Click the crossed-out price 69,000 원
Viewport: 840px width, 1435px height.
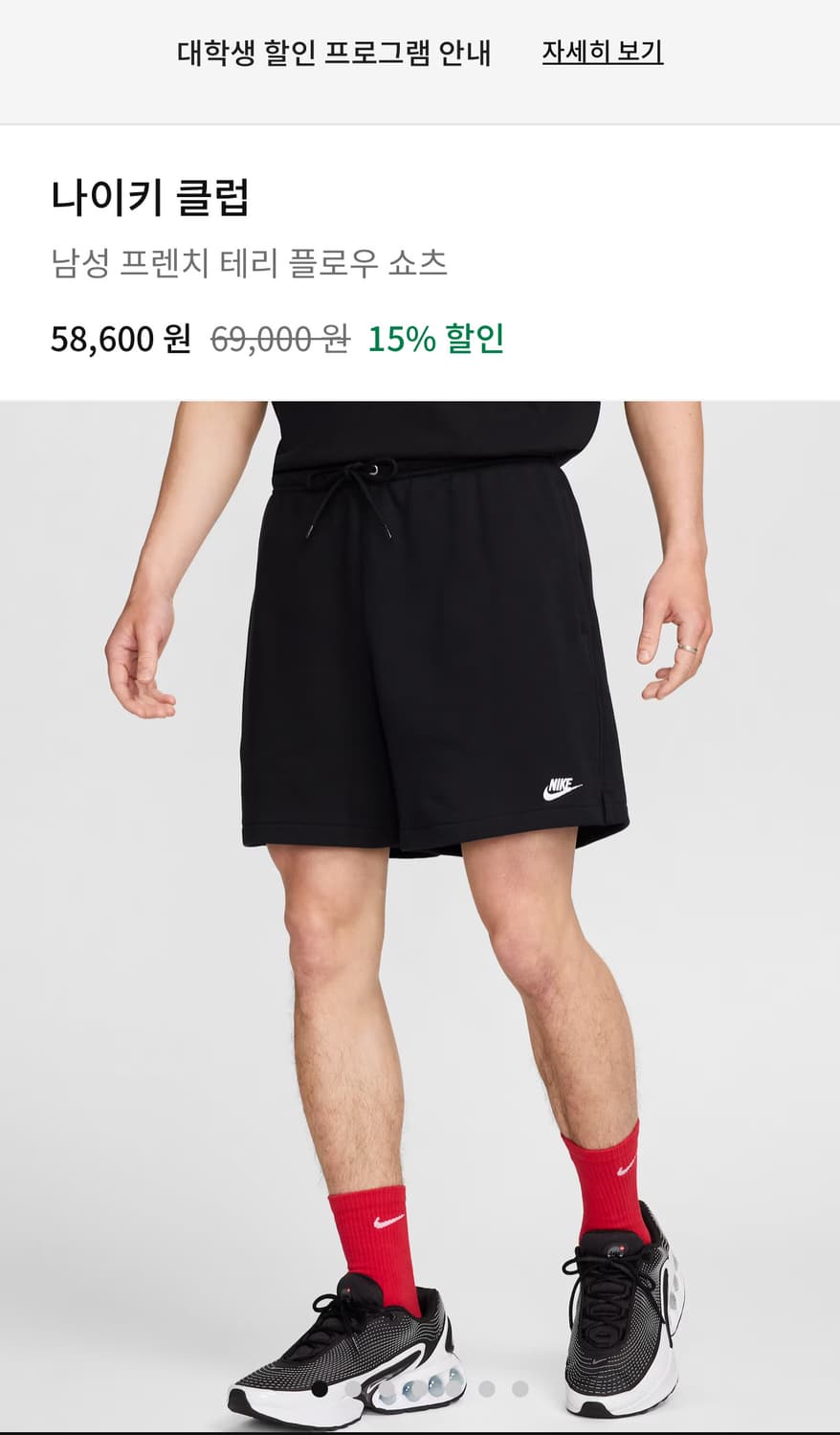[276, 339]
